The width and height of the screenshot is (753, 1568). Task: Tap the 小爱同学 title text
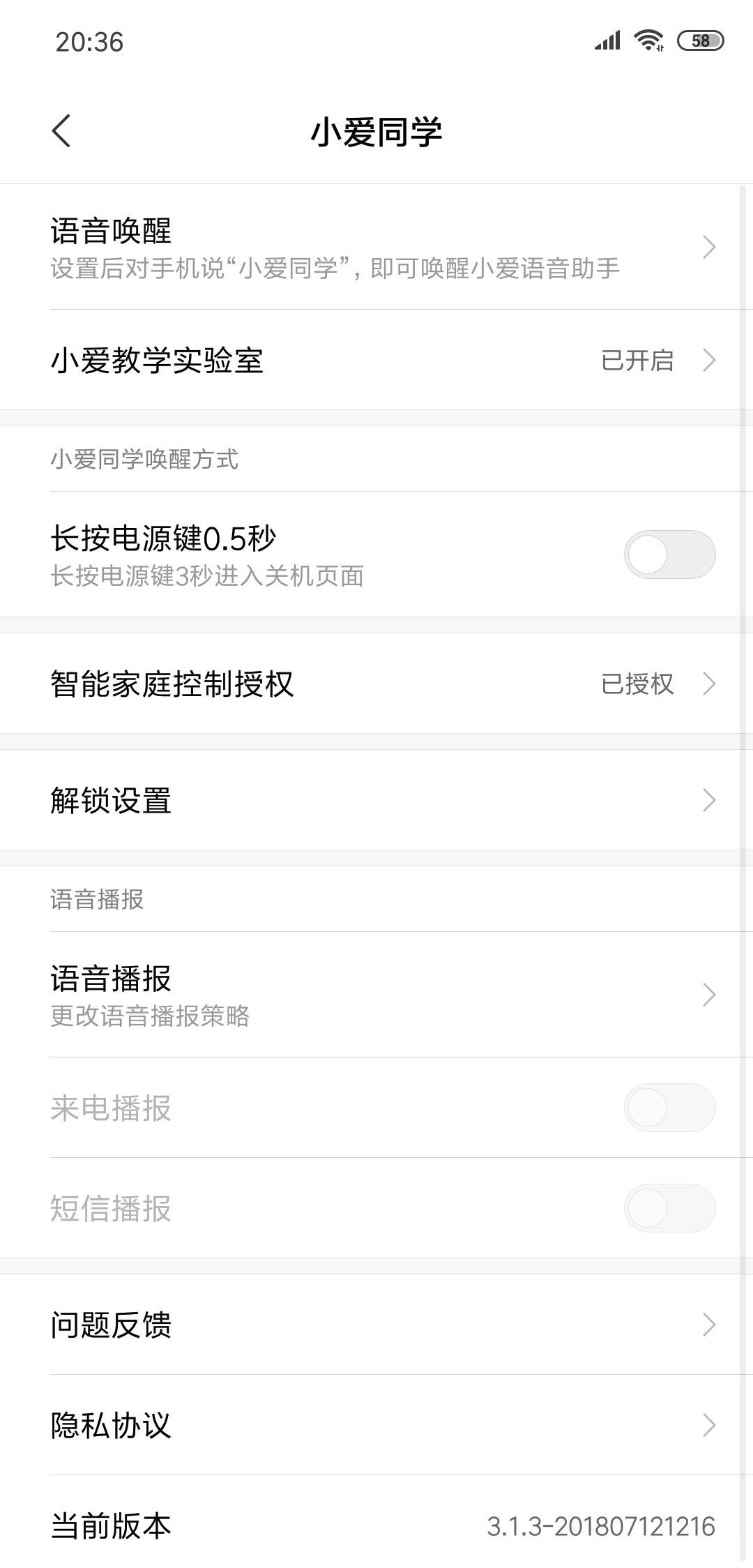coord(376,131)
